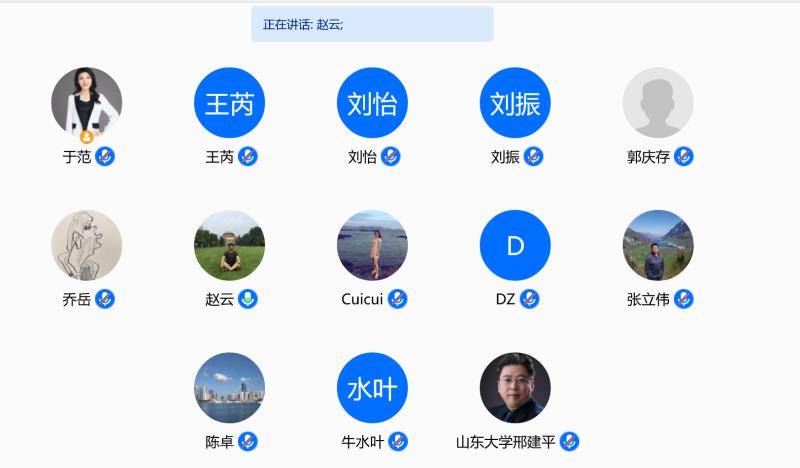The width and height of the screenshot is (800, 468).
Task: Choose 牛水叶's avatar
Action: pyautogui.click(x=372, y=388)
